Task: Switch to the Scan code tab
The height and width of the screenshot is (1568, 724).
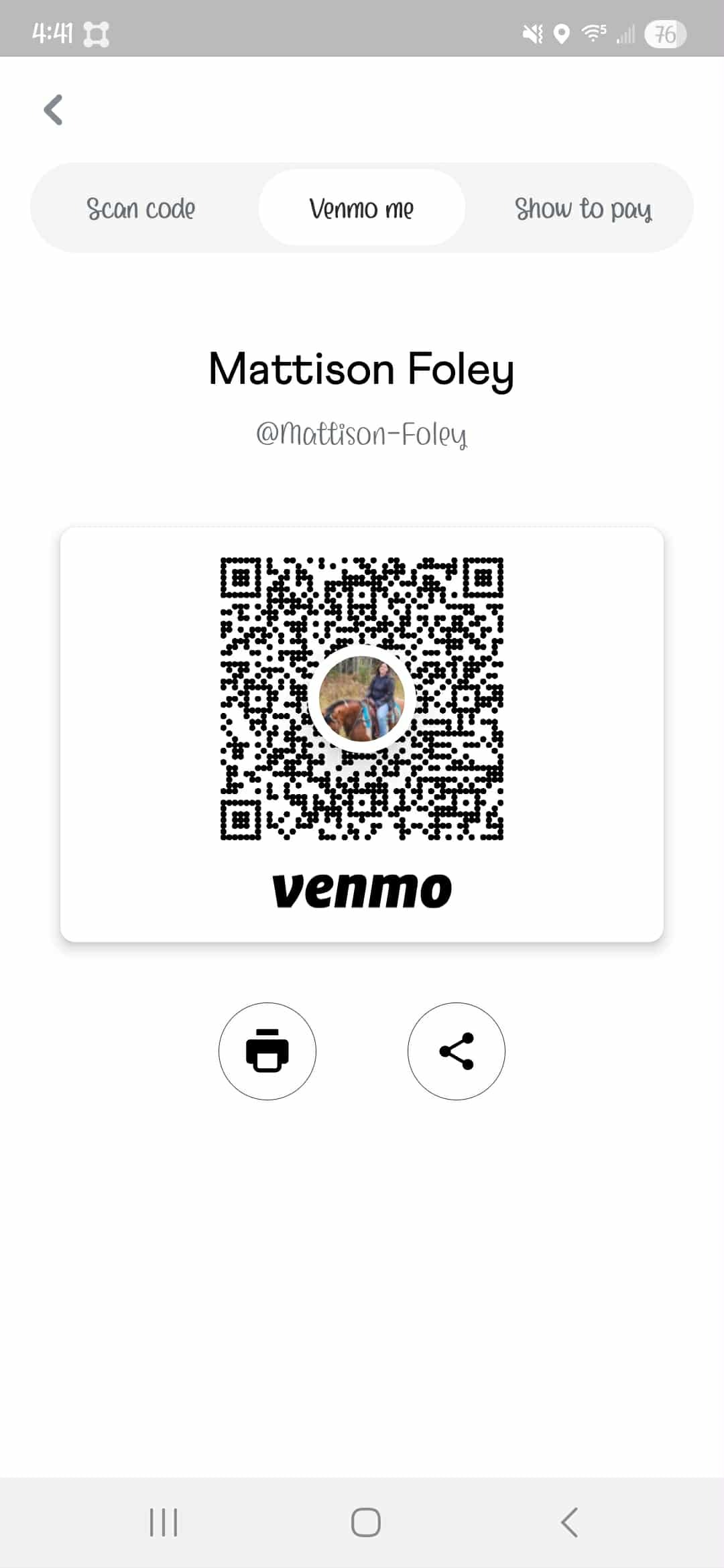Action: click(141, 208)
